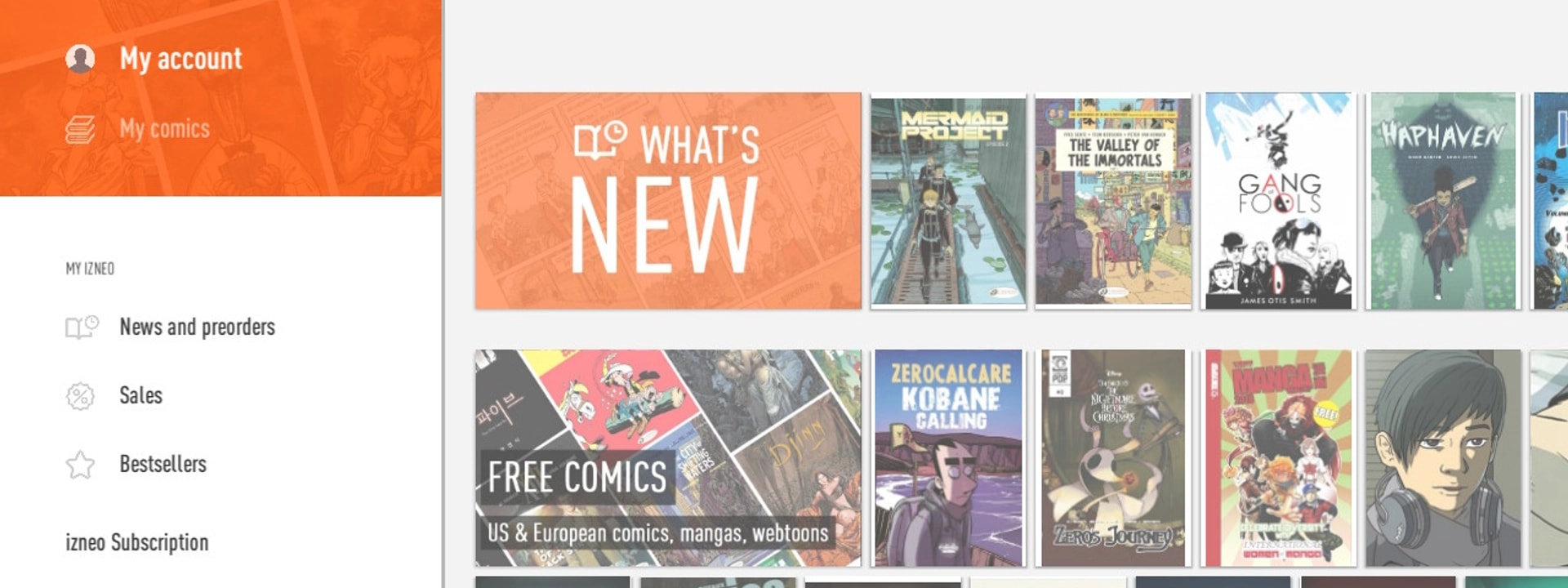Open Gang of Fools comic
This screenshot has height=588, width=1568.
pos(1278,201)
